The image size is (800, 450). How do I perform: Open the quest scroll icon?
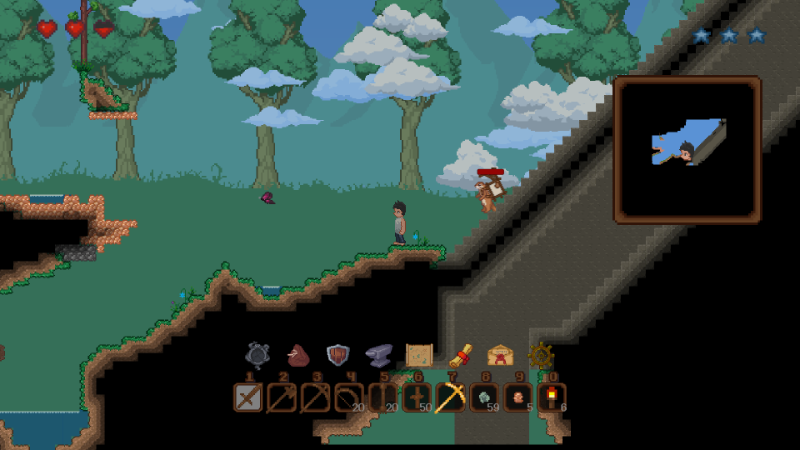(x=459, y=355)
